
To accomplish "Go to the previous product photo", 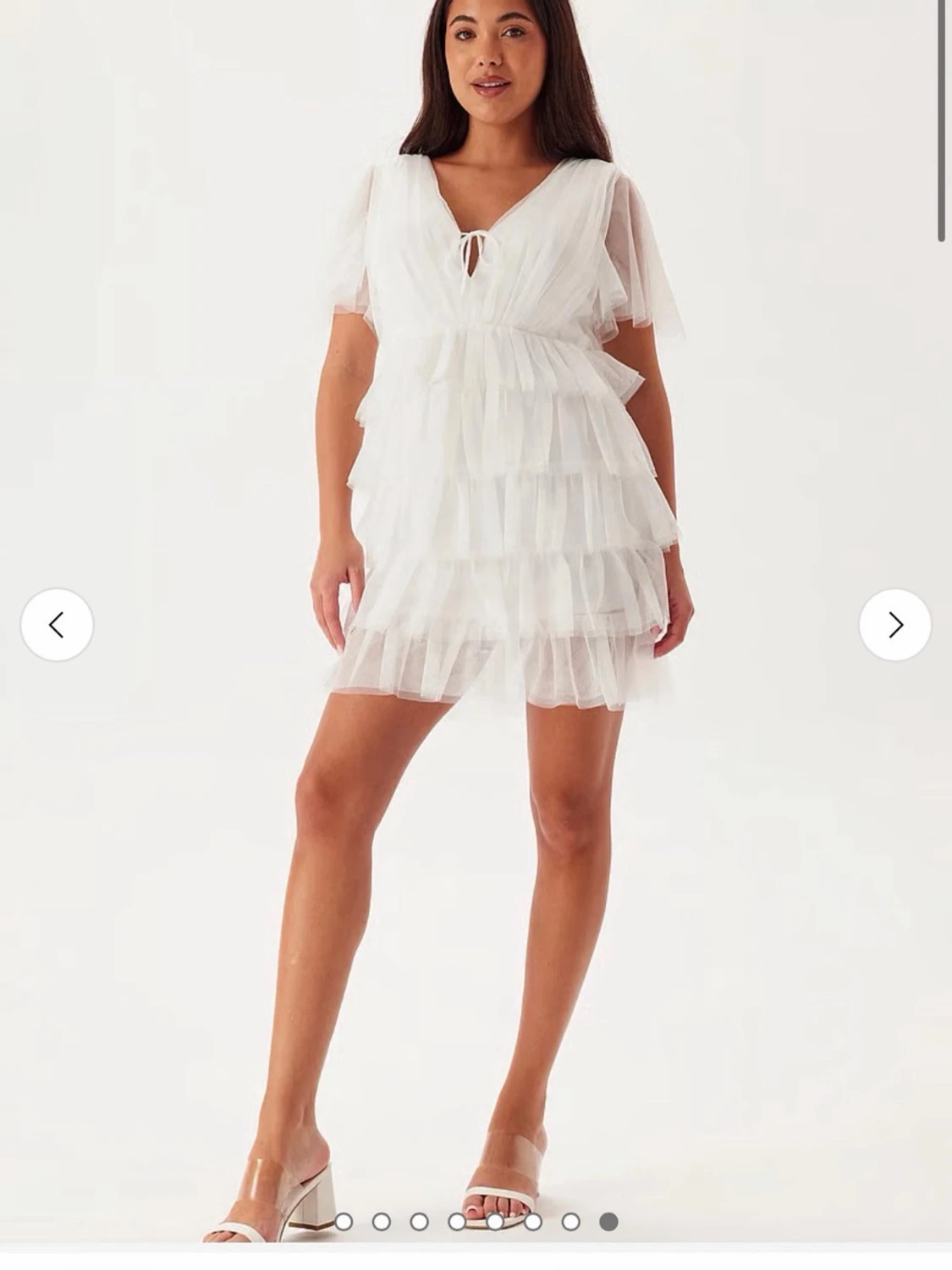I will click(x=57, y=625).
